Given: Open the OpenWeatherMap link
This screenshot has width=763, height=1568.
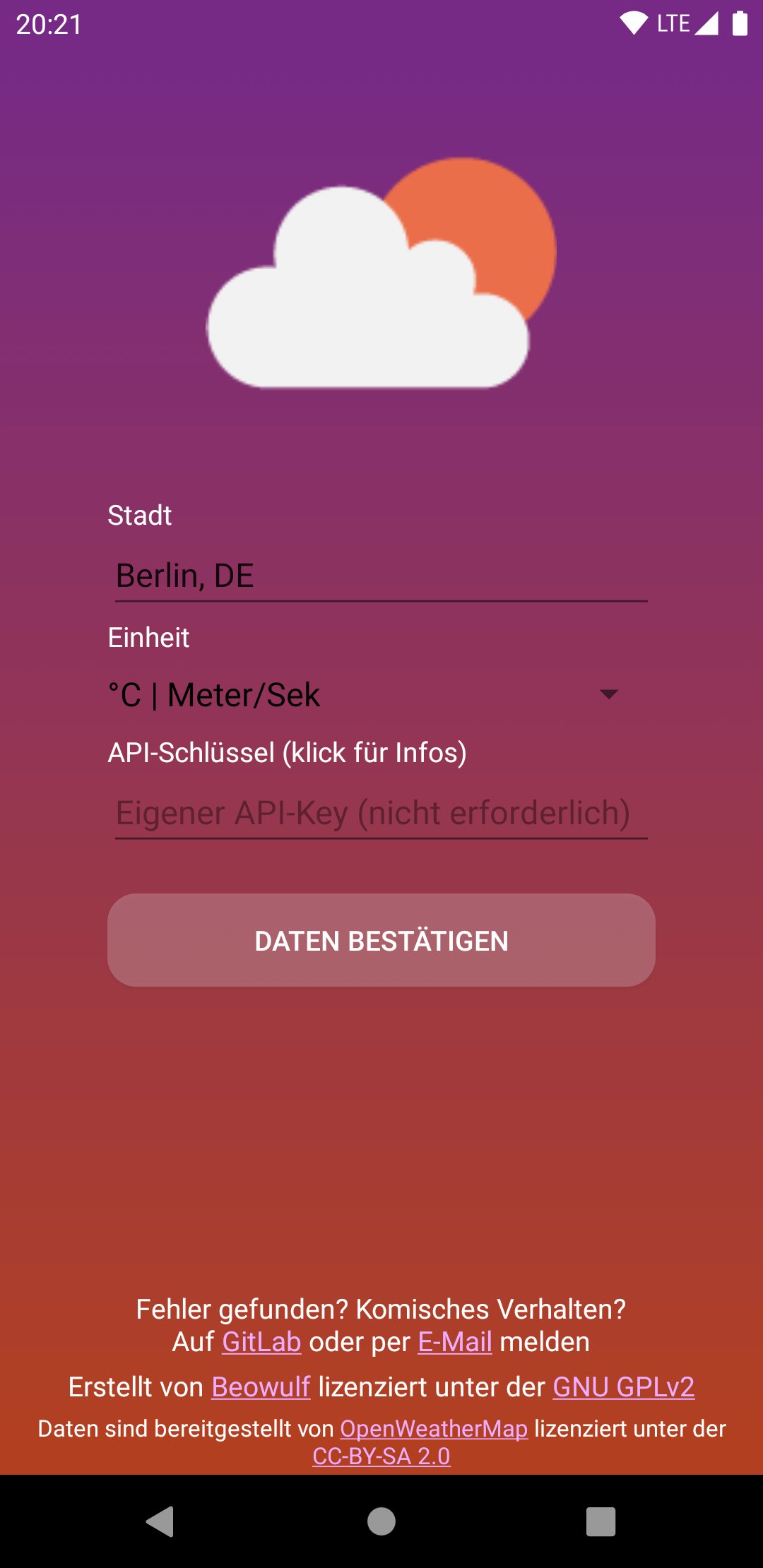Looking at the screenshot, I should [x=434, y=1429].
